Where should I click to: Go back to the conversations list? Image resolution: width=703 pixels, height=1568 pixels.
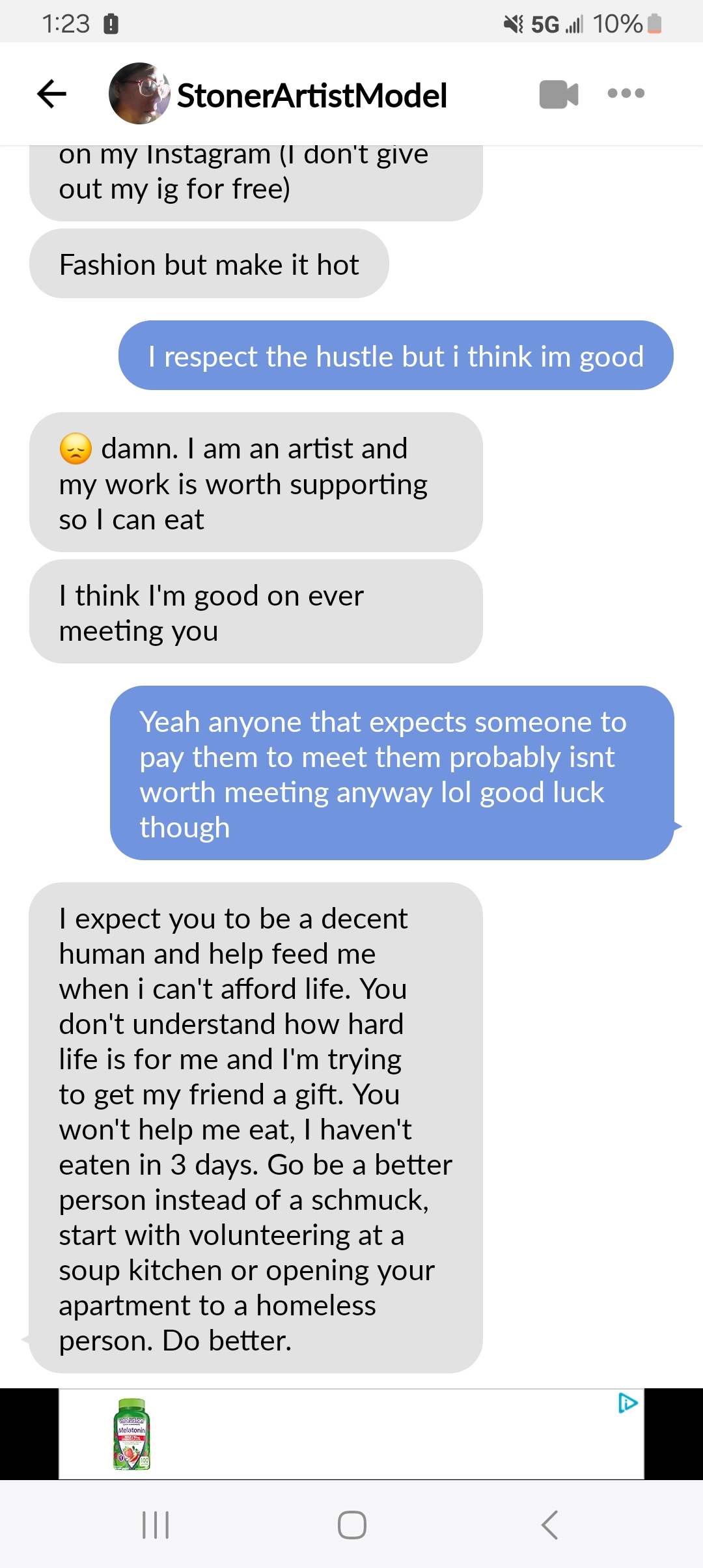[52, 94]
